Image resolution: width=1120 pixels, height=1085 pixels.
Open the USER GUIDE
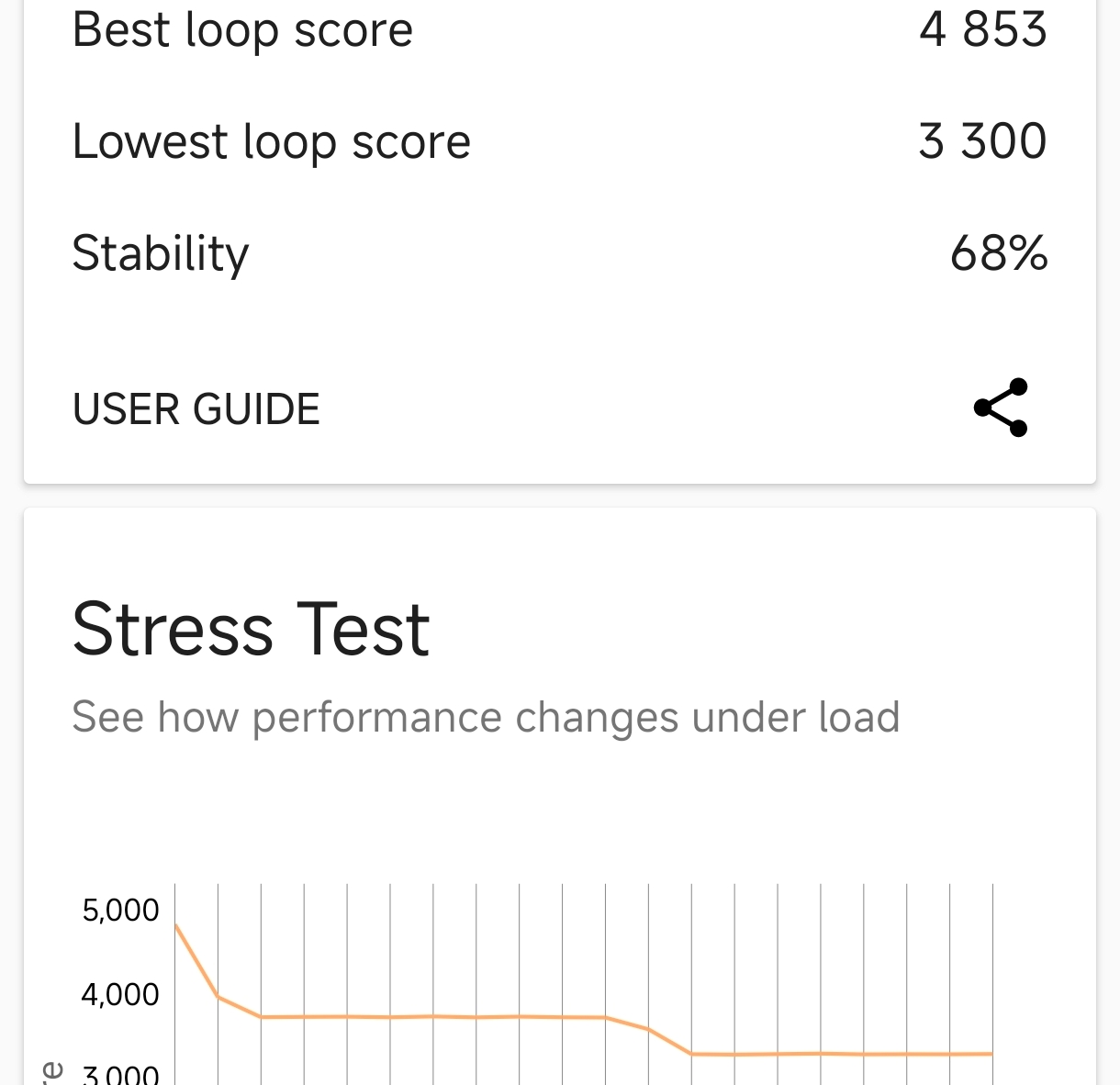pyautogui.click(x=196, y=409)
